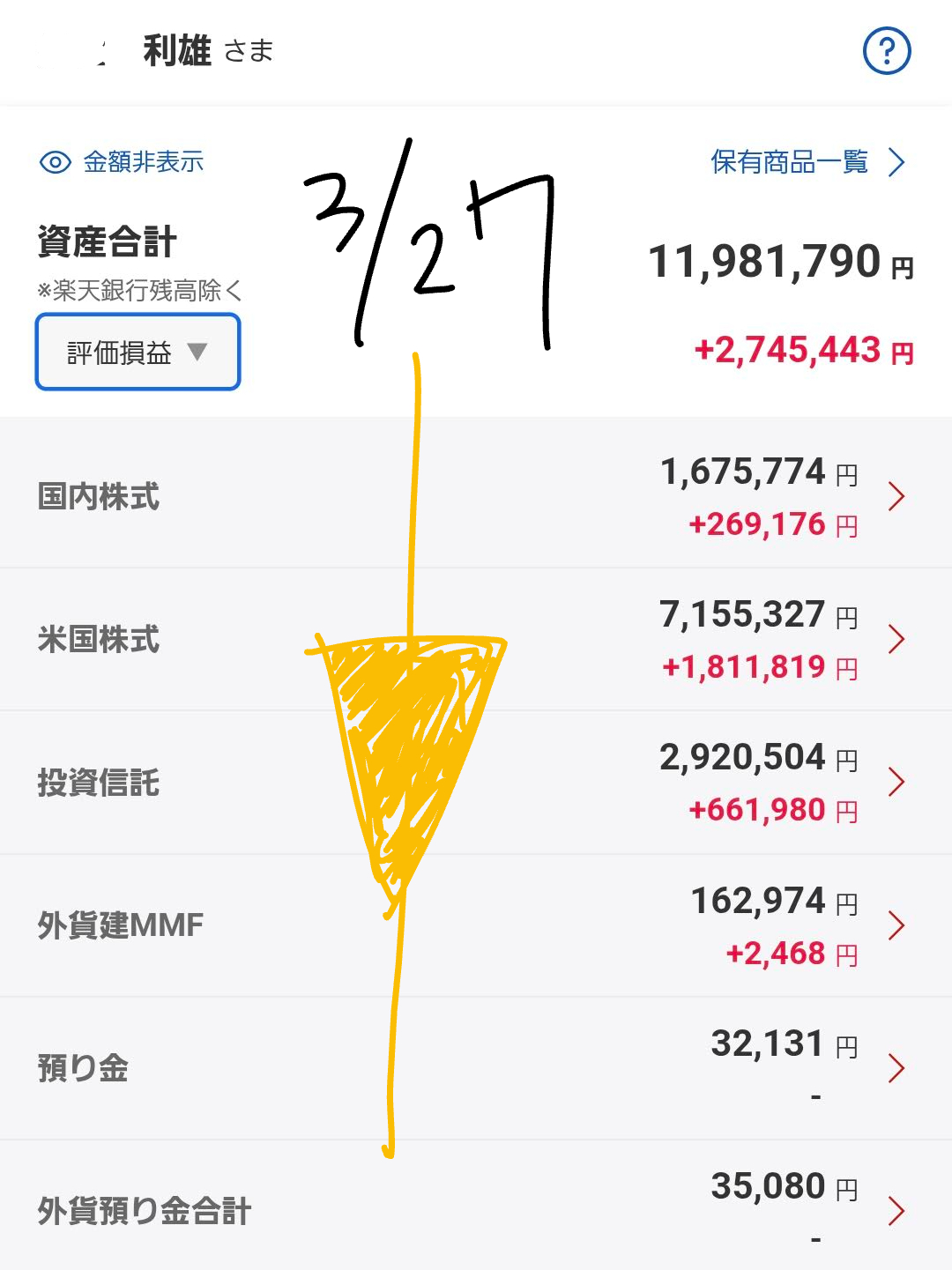
Task: Open the 国内株式 row
Action: [476, 496]
